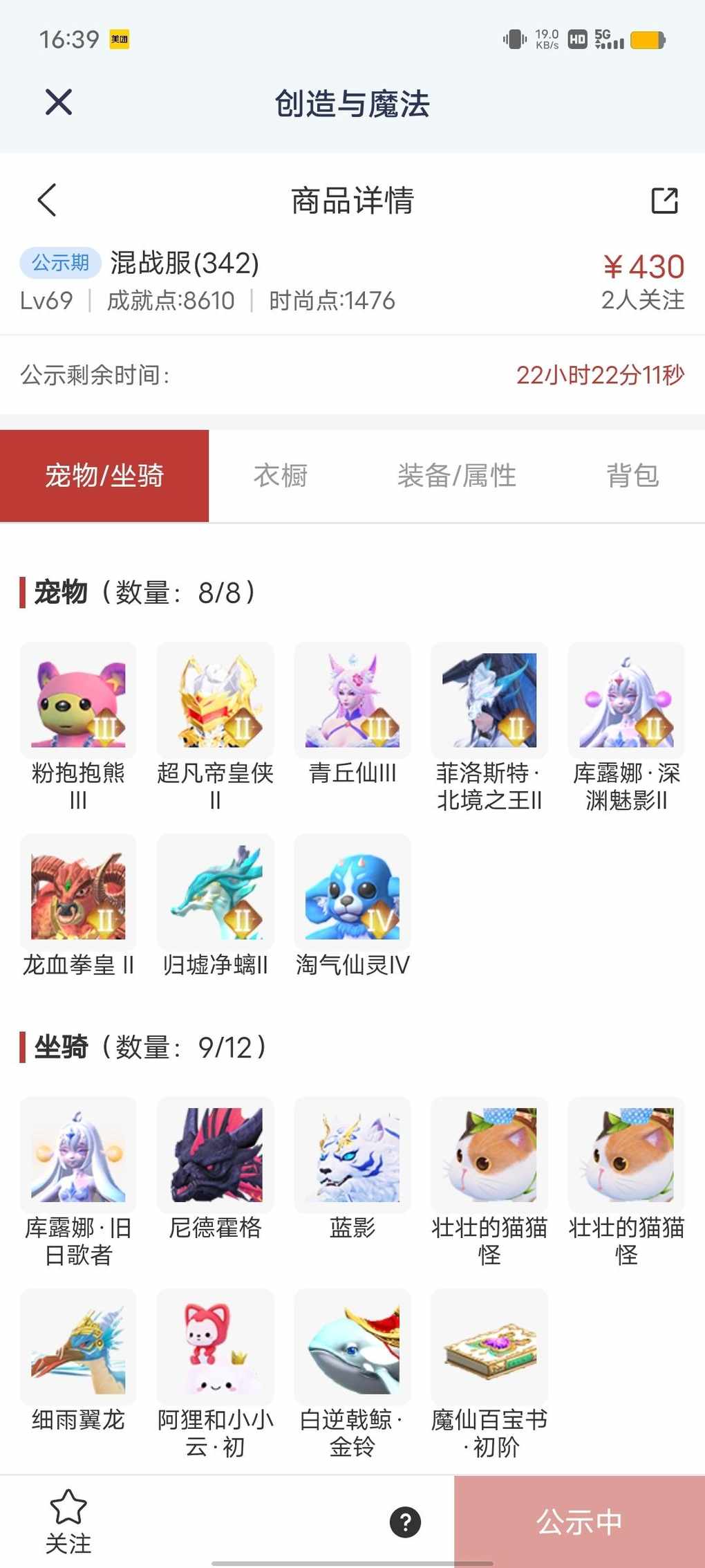The height and width of the screenshot is (1568, 705).
Task: Open pet 超凡帝皇侠II details
Action: pyautogui.click(x=215, y=700)
